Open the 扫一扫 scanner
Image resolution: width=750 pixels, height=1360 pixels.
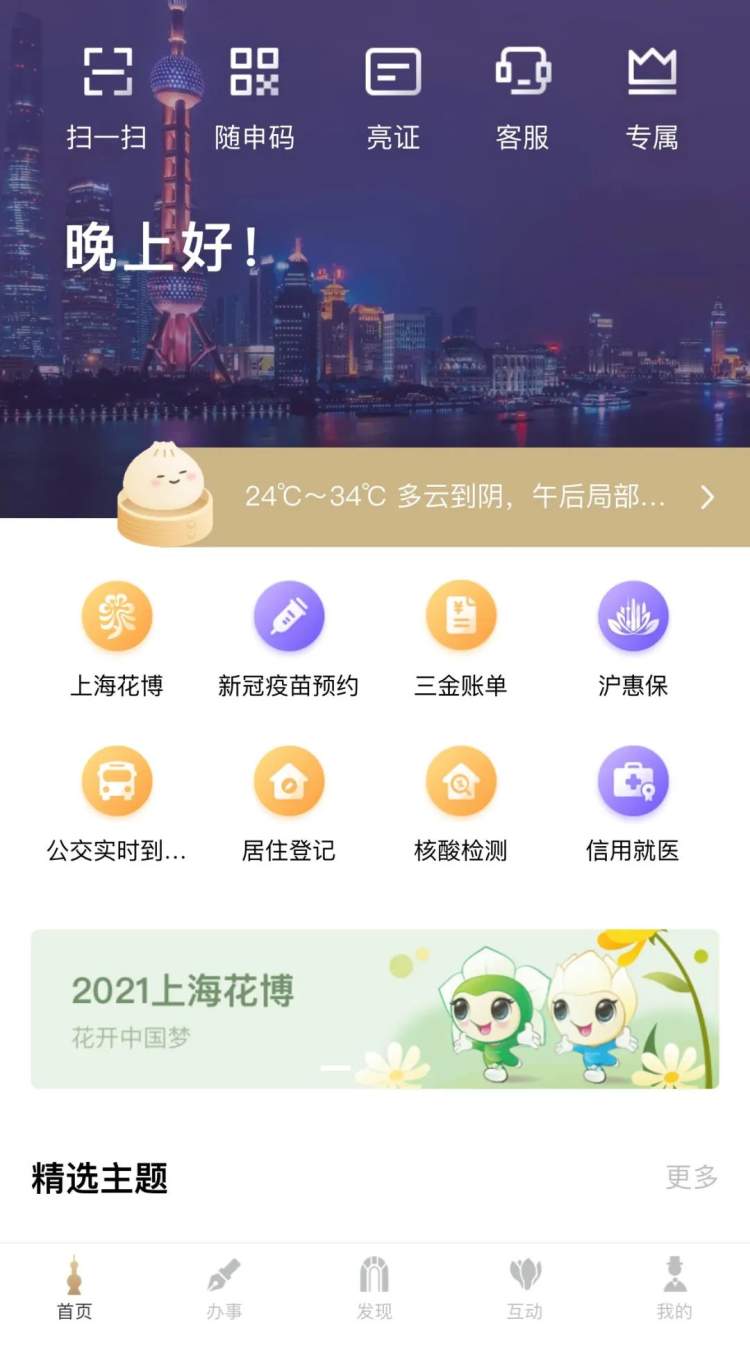pyautogui.click(x=107, y=95)
